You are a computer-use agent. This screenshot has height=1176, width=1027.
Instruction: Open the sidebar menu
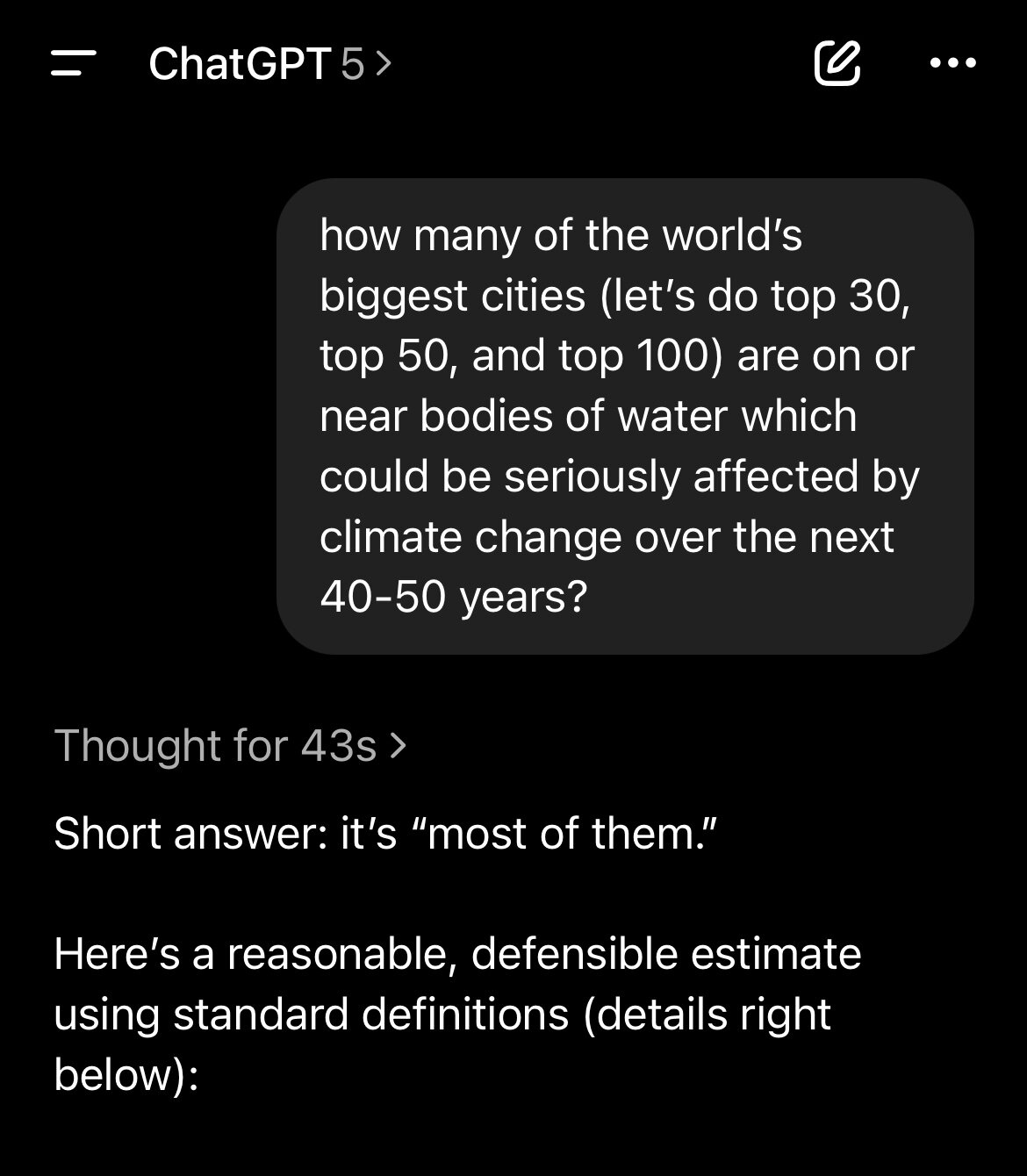coord(73,63)
